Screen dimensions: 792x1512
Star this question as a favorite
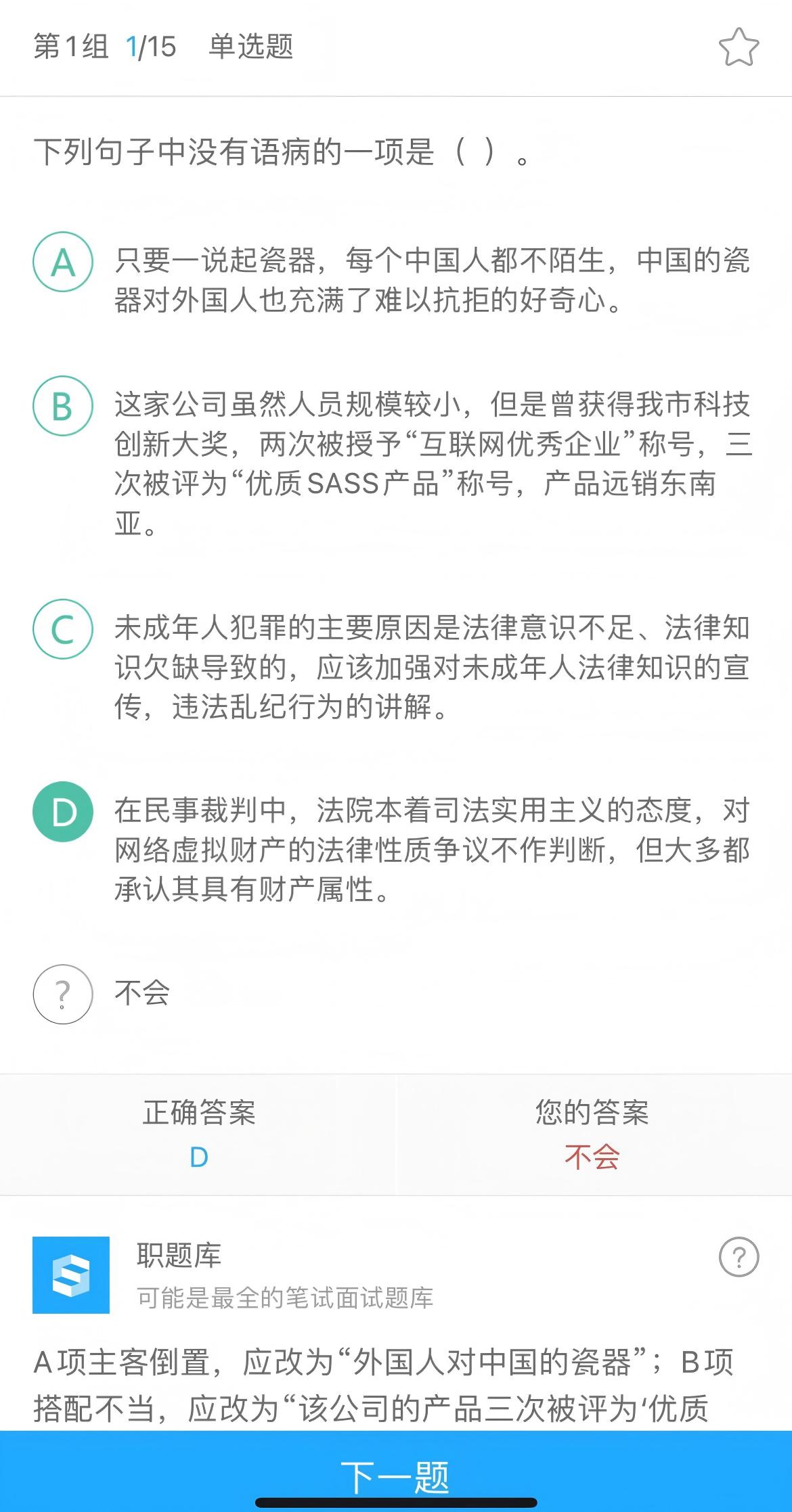click(x=739, y=47)
